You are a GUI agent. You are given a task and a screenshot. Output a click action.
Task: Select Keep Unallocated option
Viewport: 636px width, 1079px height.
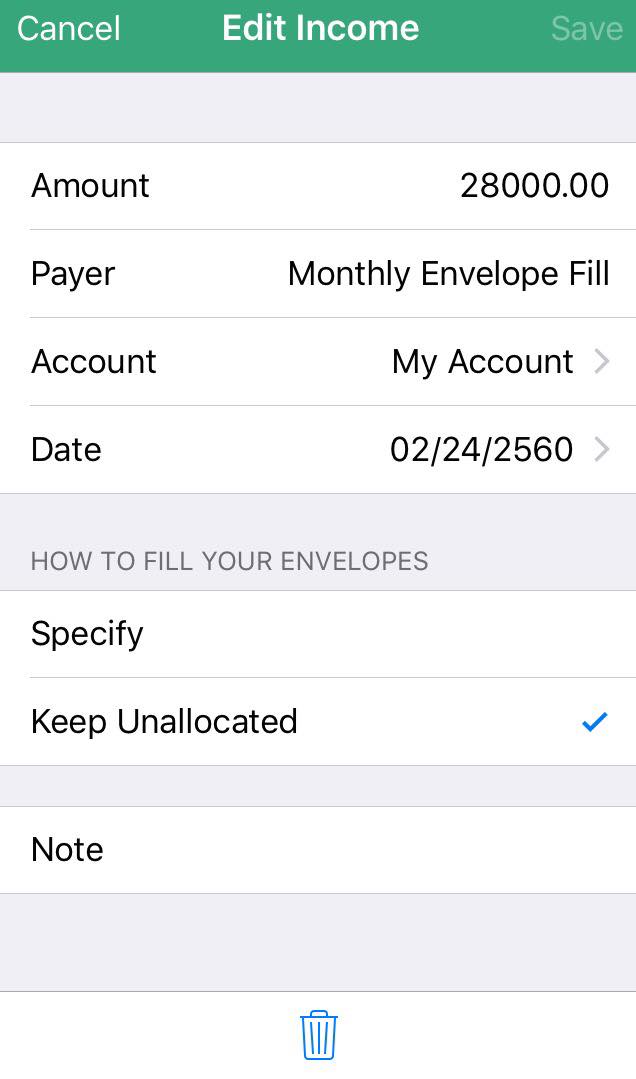click(x=318, y=722)
